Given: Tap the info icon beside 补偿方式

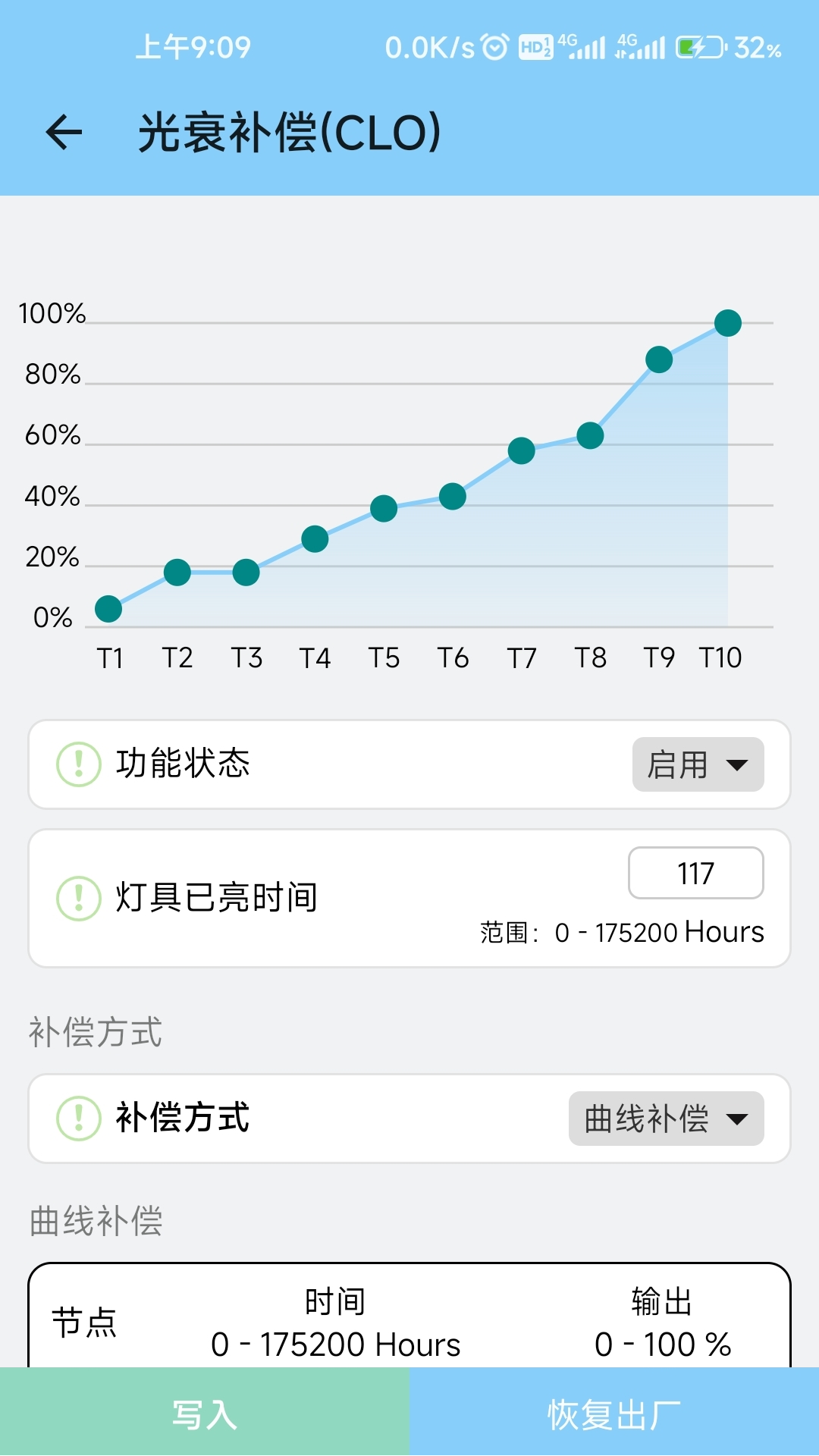Looking at the screenshot, I should (78, 1118).
